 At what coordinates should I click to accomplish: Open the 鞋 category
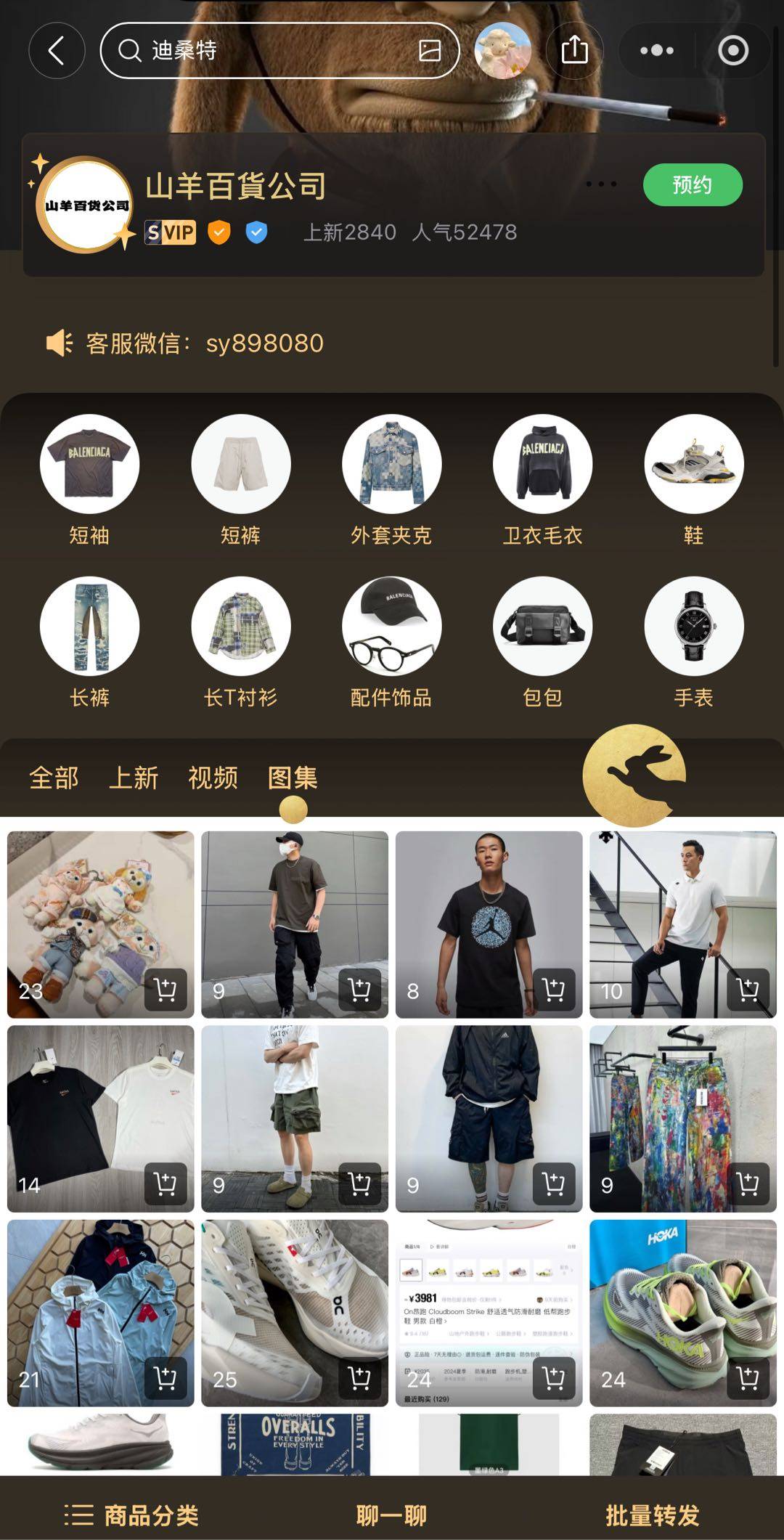pos(693,479)
